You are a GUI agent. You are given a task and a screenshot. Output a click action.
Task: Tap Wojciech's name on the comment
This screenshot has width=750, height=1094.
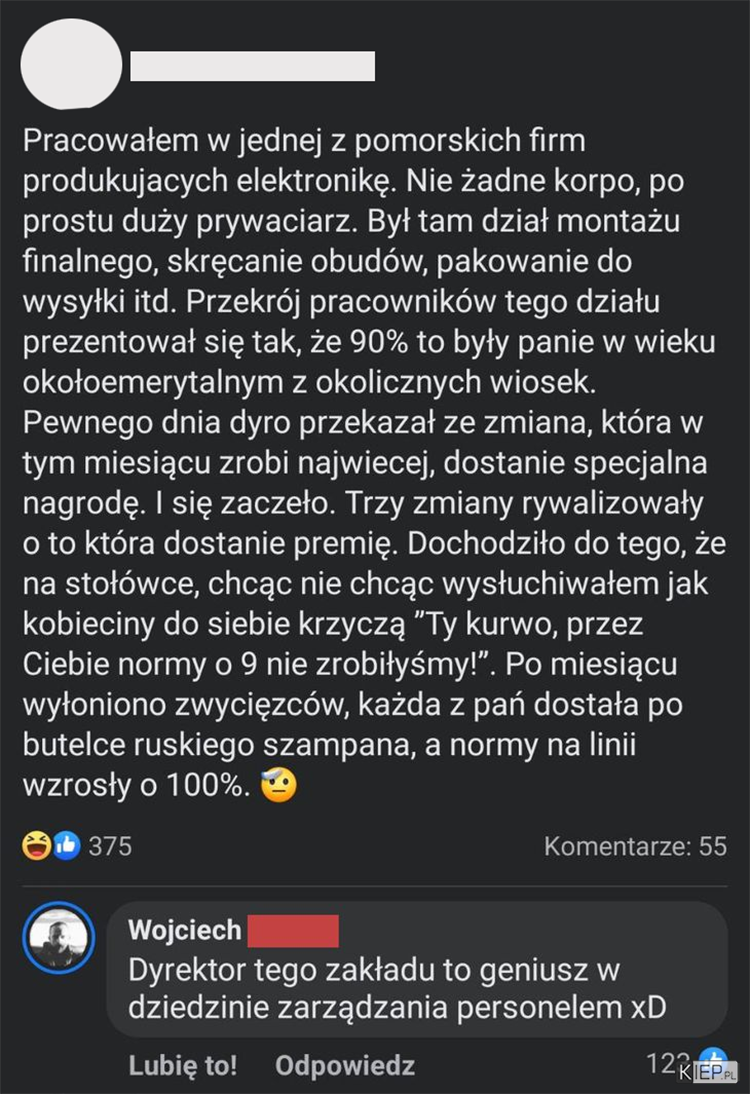185,930
